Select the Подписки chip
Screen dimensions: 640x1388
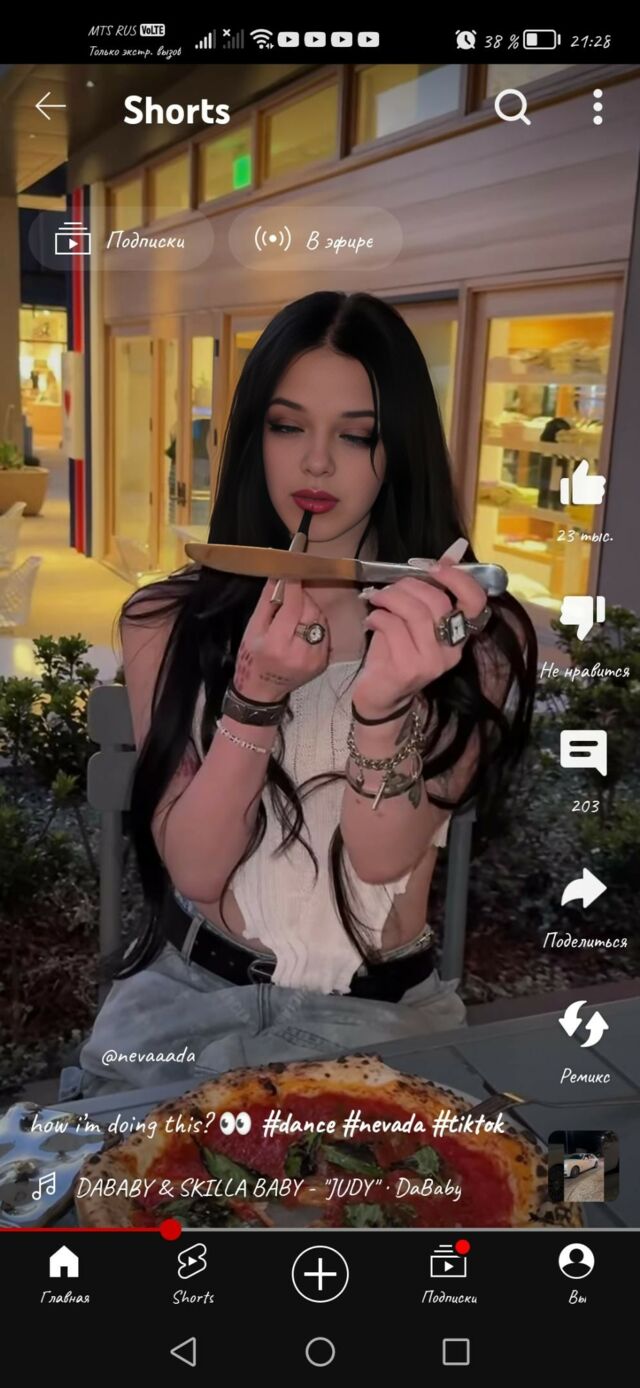121,240
